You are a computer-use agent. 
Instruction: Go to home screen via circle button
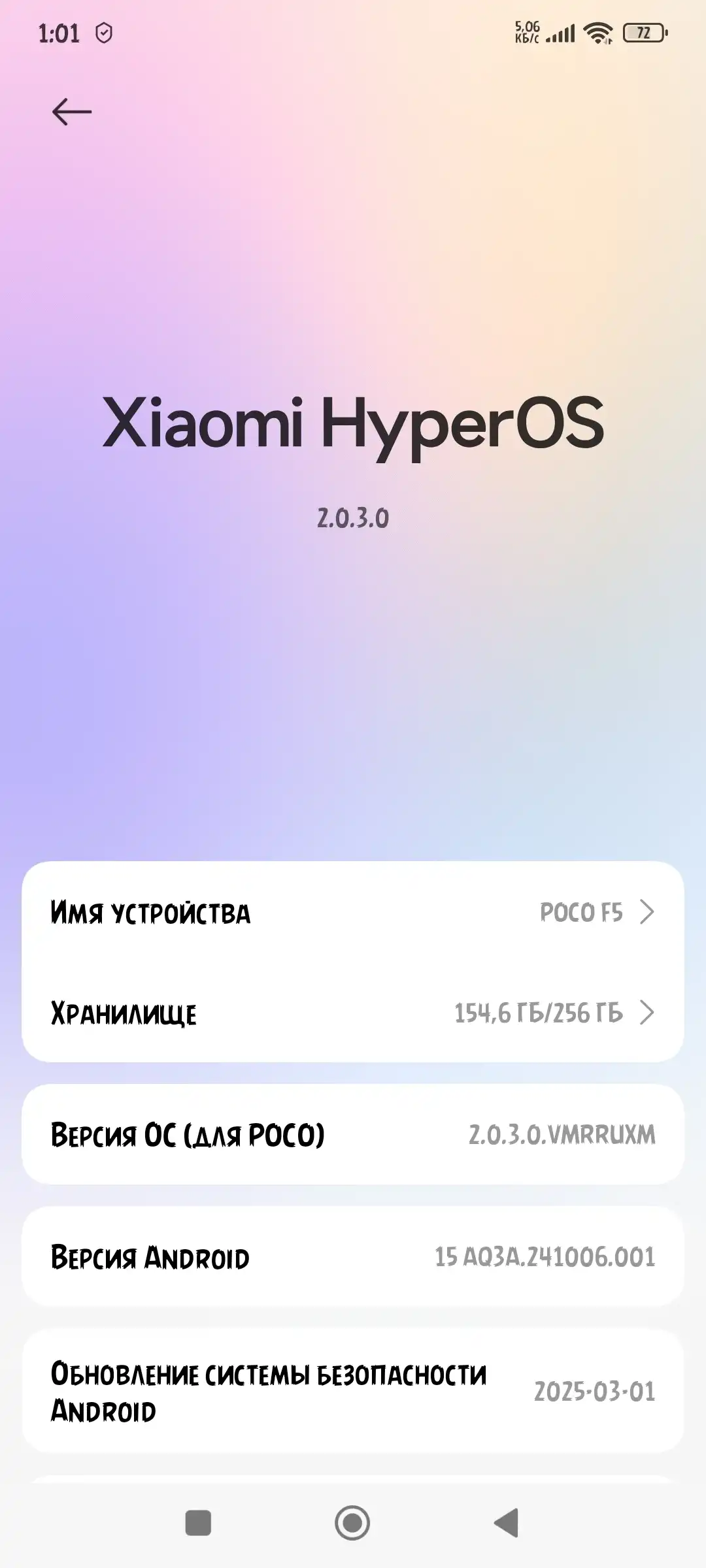352,1523
